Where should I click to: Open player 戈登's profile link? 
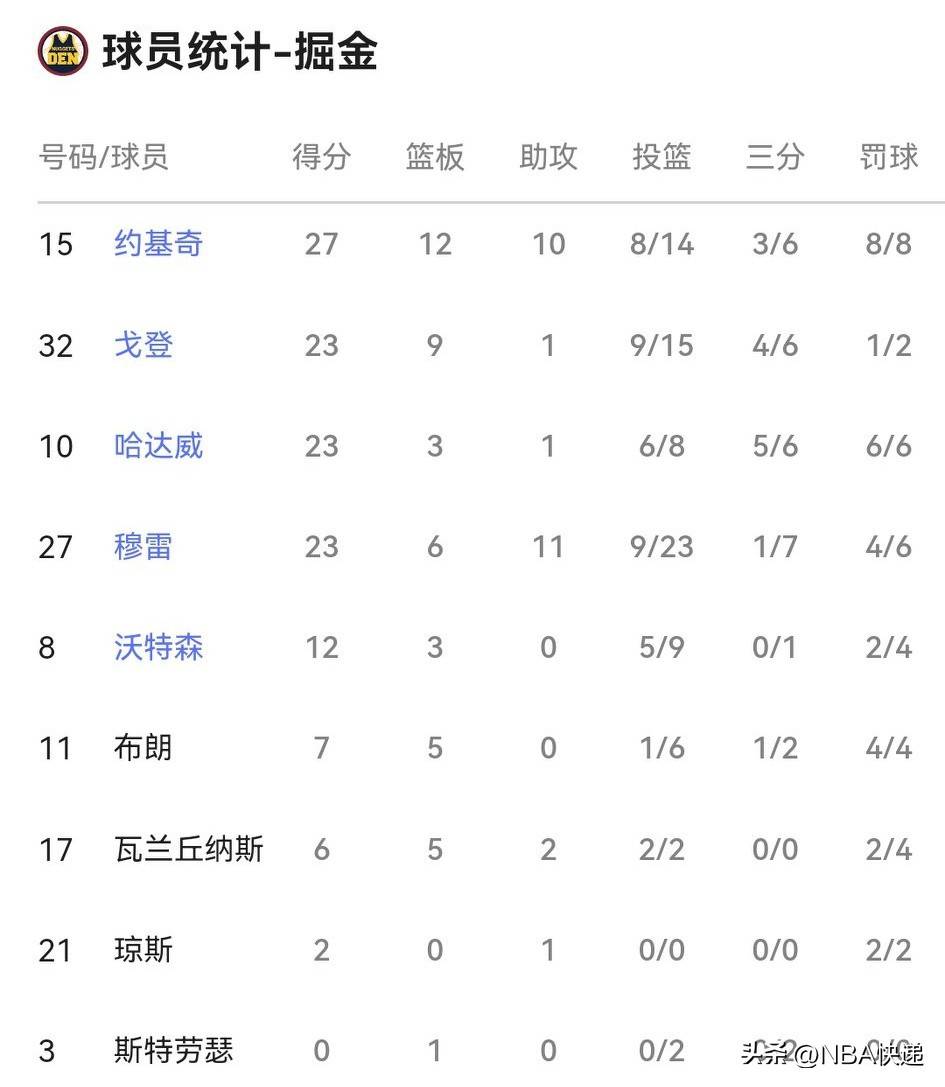coord(143,345)
